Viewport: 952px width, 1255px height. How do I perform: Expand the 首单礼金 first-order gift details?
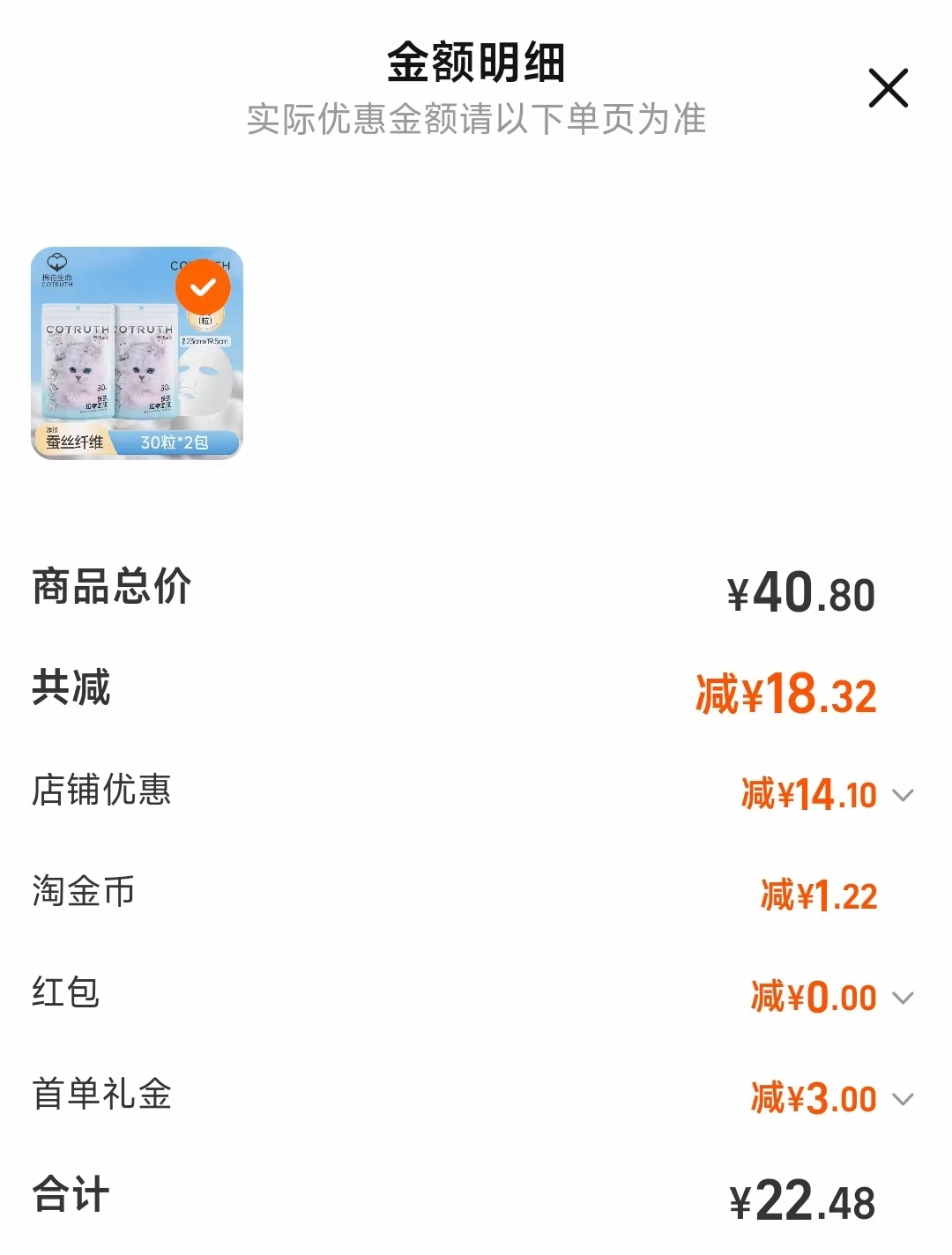pyautogui.click(x=902, y=1099)
